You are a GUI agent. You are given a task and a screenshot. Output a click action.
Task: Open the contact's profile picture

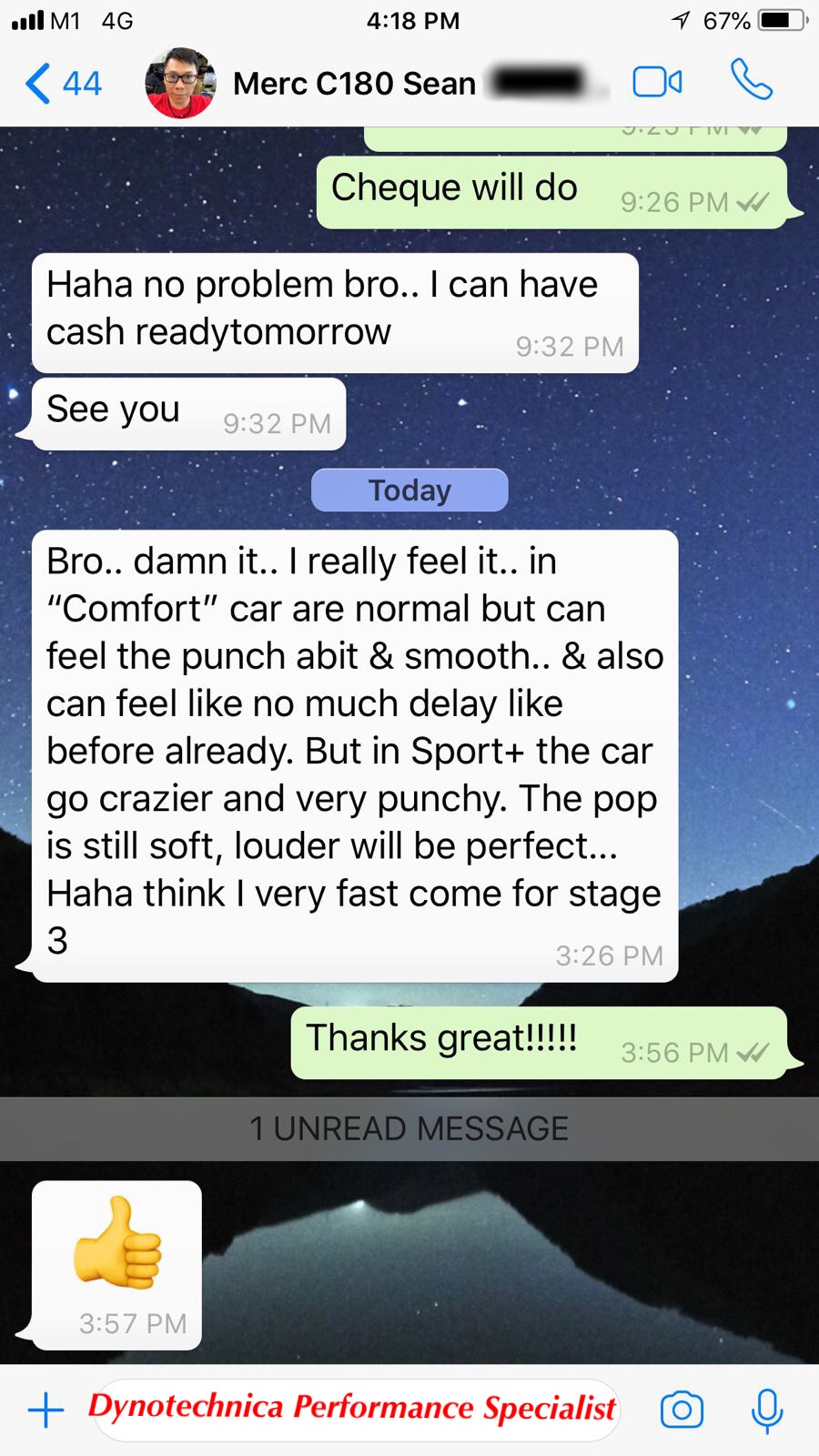[180, 84]
